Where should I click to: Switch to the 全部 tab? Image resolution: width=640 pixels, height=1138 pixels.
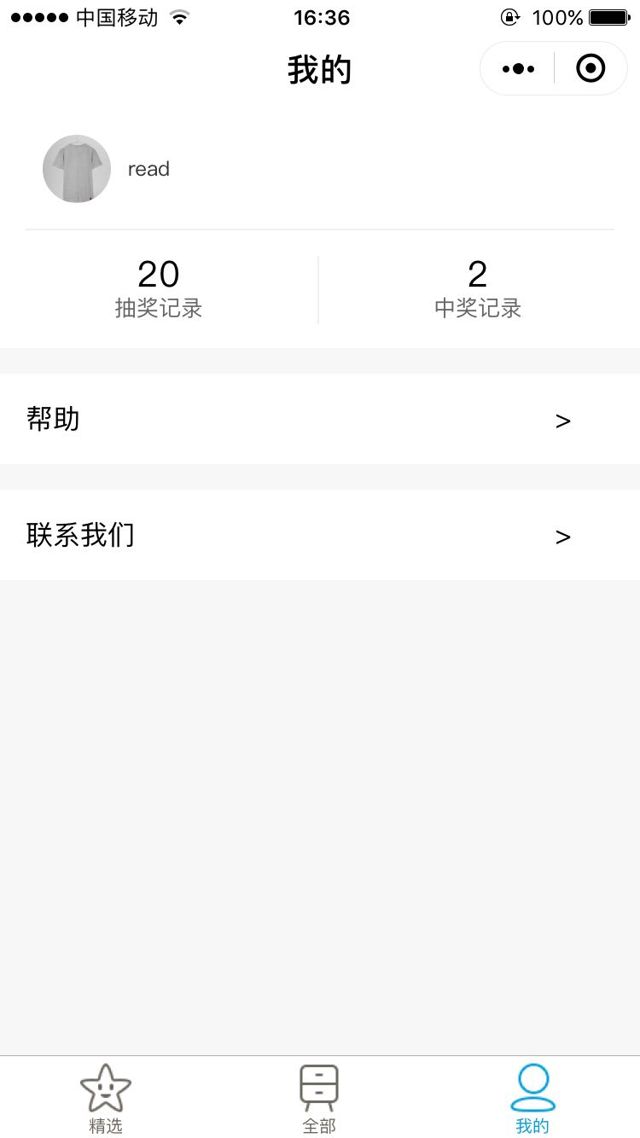click(x=319, y=1098)
